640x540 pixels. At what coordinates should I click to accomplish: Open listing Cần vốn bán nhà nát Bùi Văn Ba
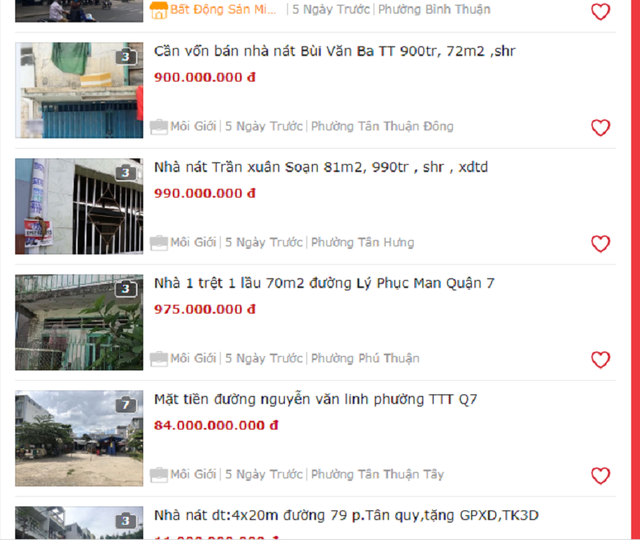(335, 51)
